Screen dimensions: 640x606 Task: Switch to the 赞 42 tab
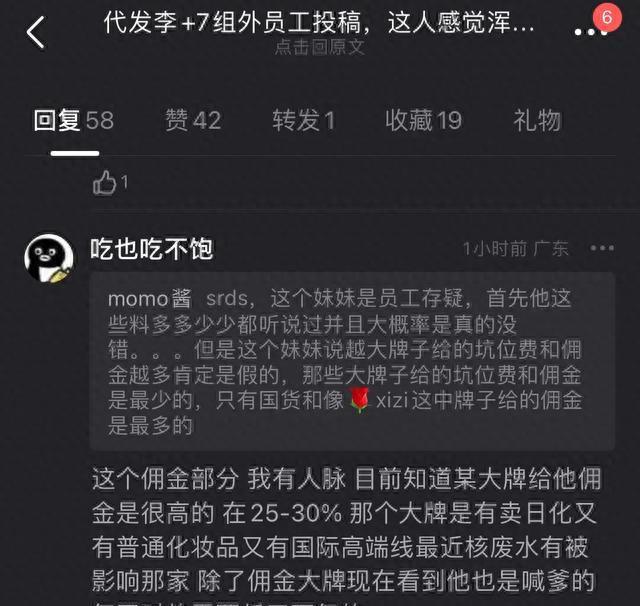pyautogui.click(x=192, y=121)
